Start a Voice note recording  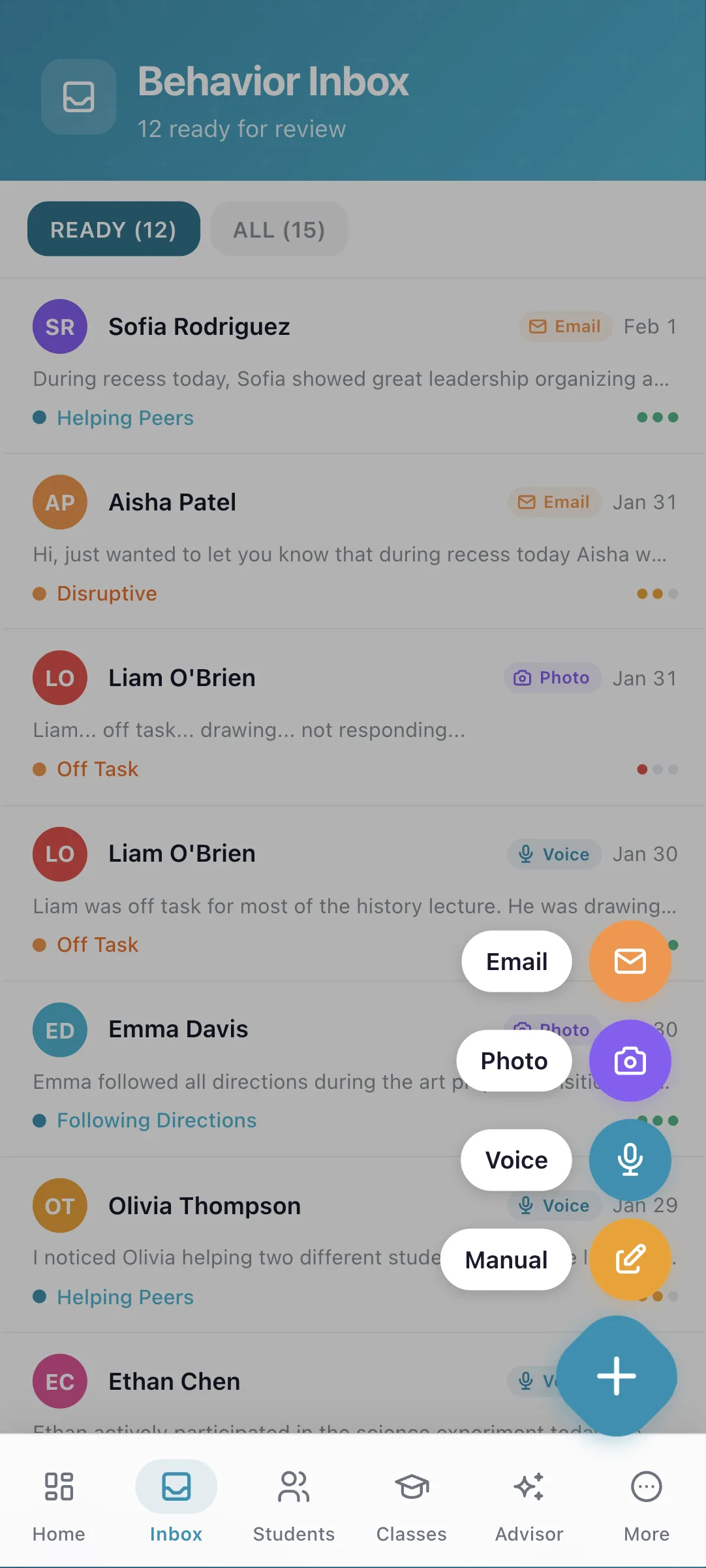pos(629,1160)
